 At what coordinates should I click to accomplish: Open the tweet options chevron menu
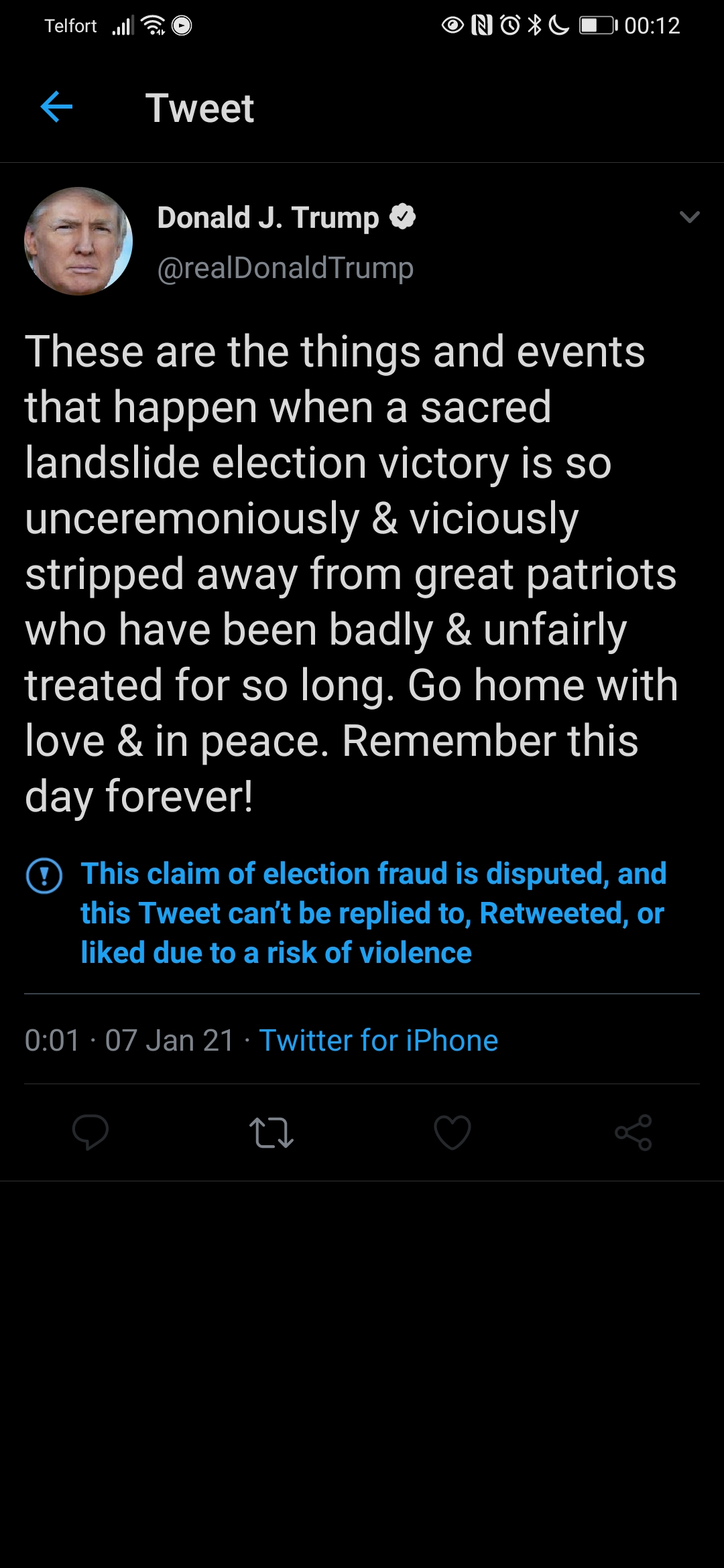pos(689,217)
